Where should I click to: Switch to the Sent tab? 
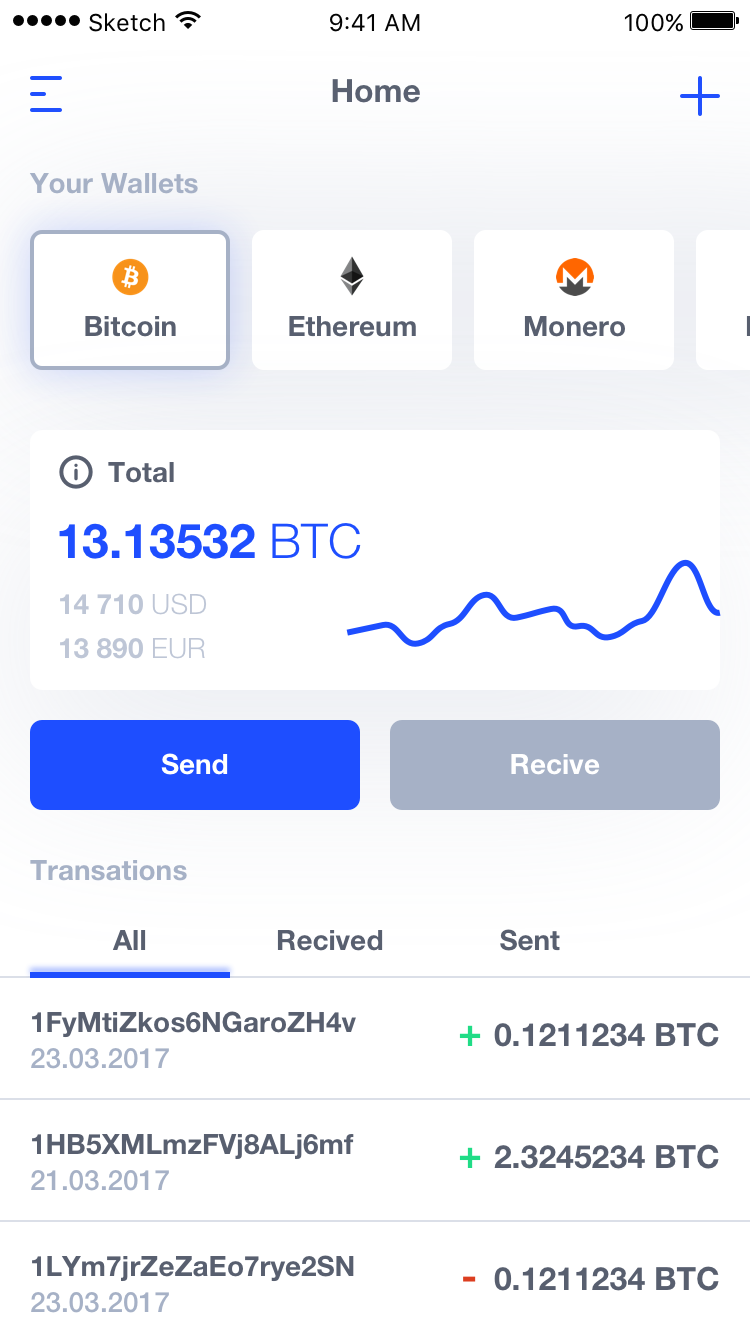coord(530,941)
